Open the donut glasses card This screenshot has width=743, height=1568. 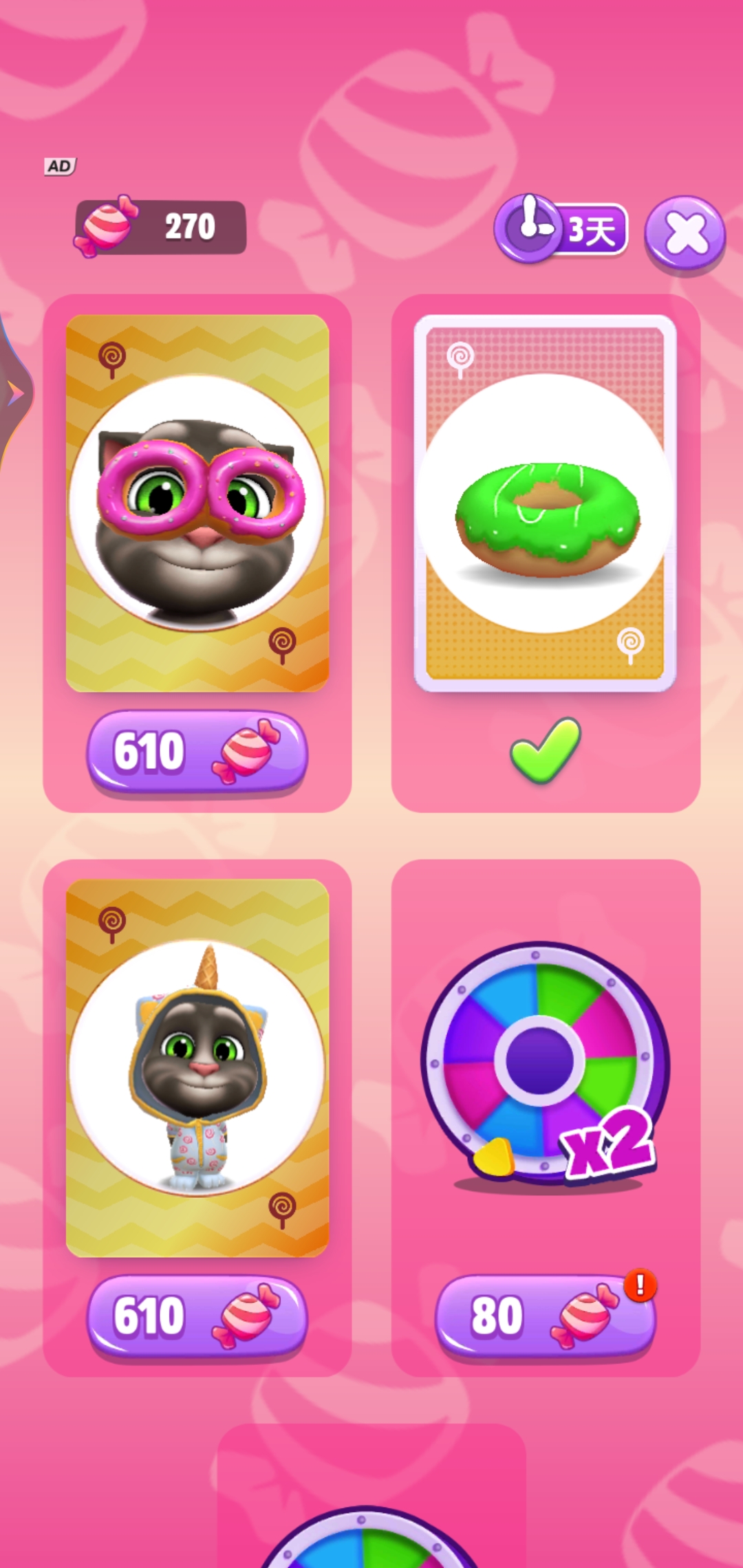point(197,503)
